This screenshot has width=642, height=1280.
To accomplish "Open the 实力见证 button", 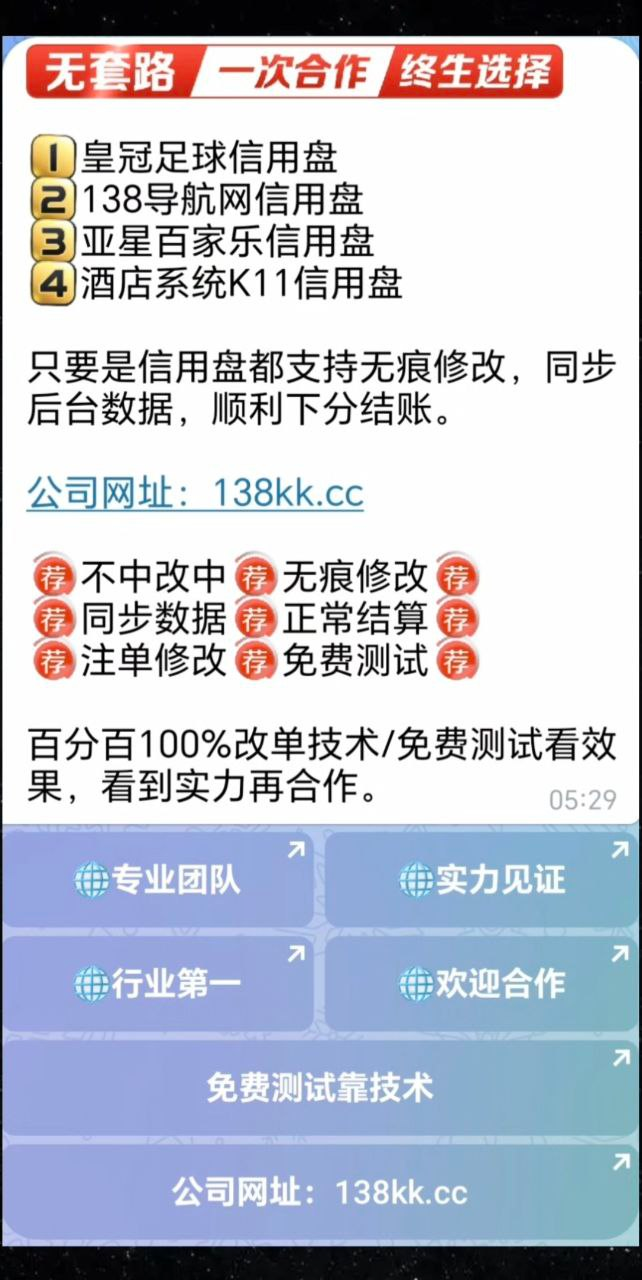I will [482, 880].
